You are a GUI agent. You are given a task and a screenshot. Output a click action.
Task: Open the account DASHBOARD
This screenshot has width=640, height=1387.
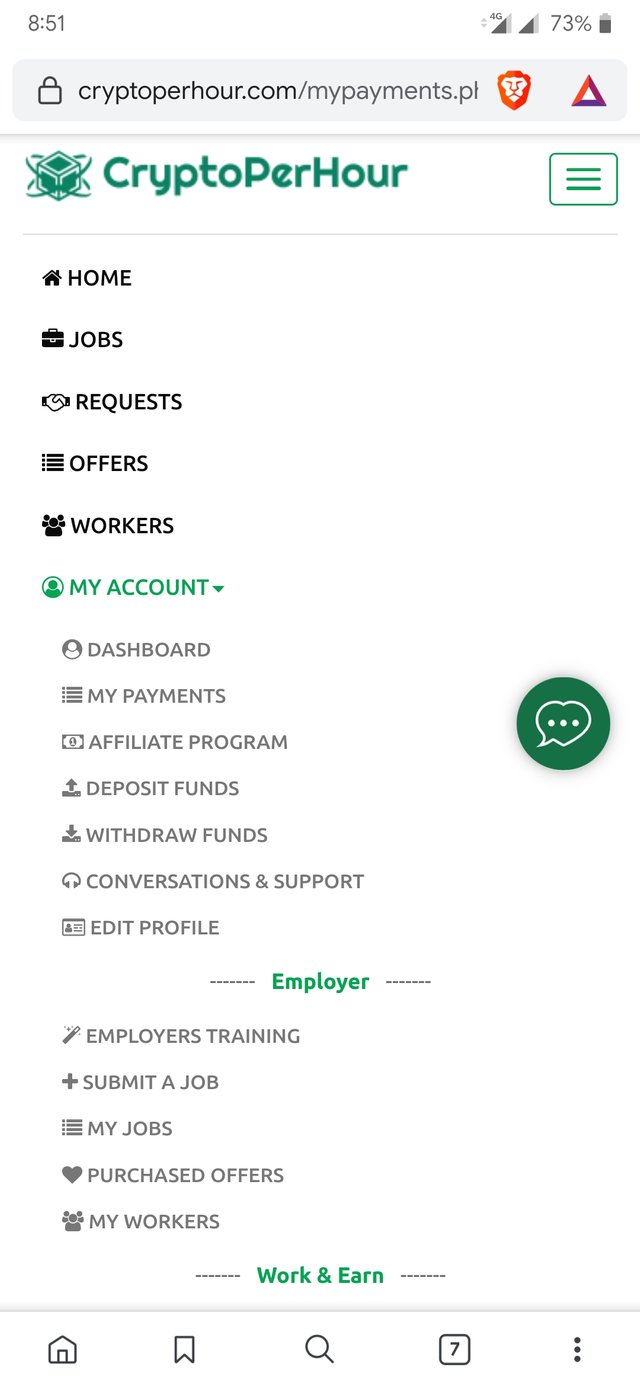(x=136, y=650)
